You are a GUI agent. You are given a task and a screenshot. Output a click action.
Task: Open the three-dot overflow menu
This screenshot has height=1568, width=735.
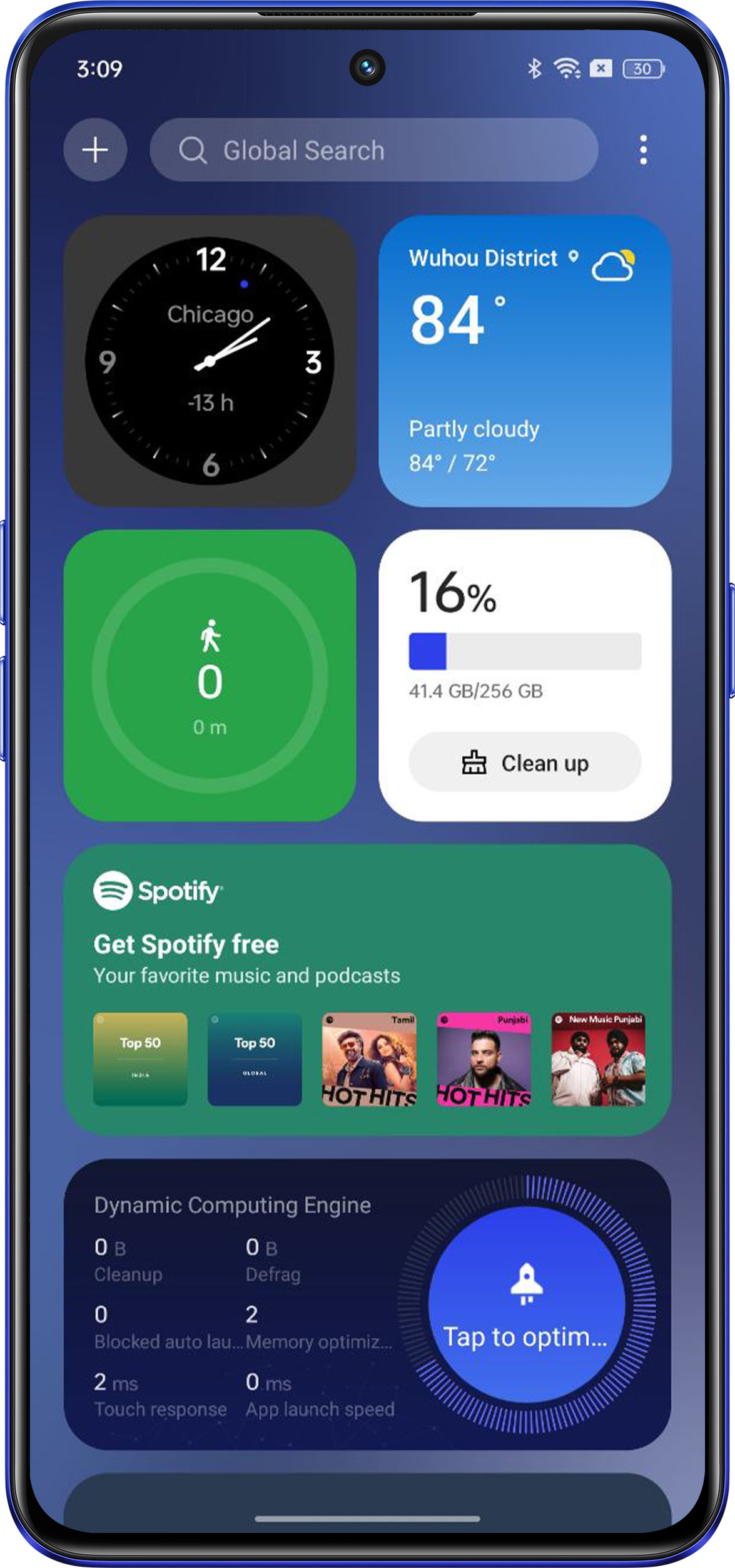(x=643, y=150)
